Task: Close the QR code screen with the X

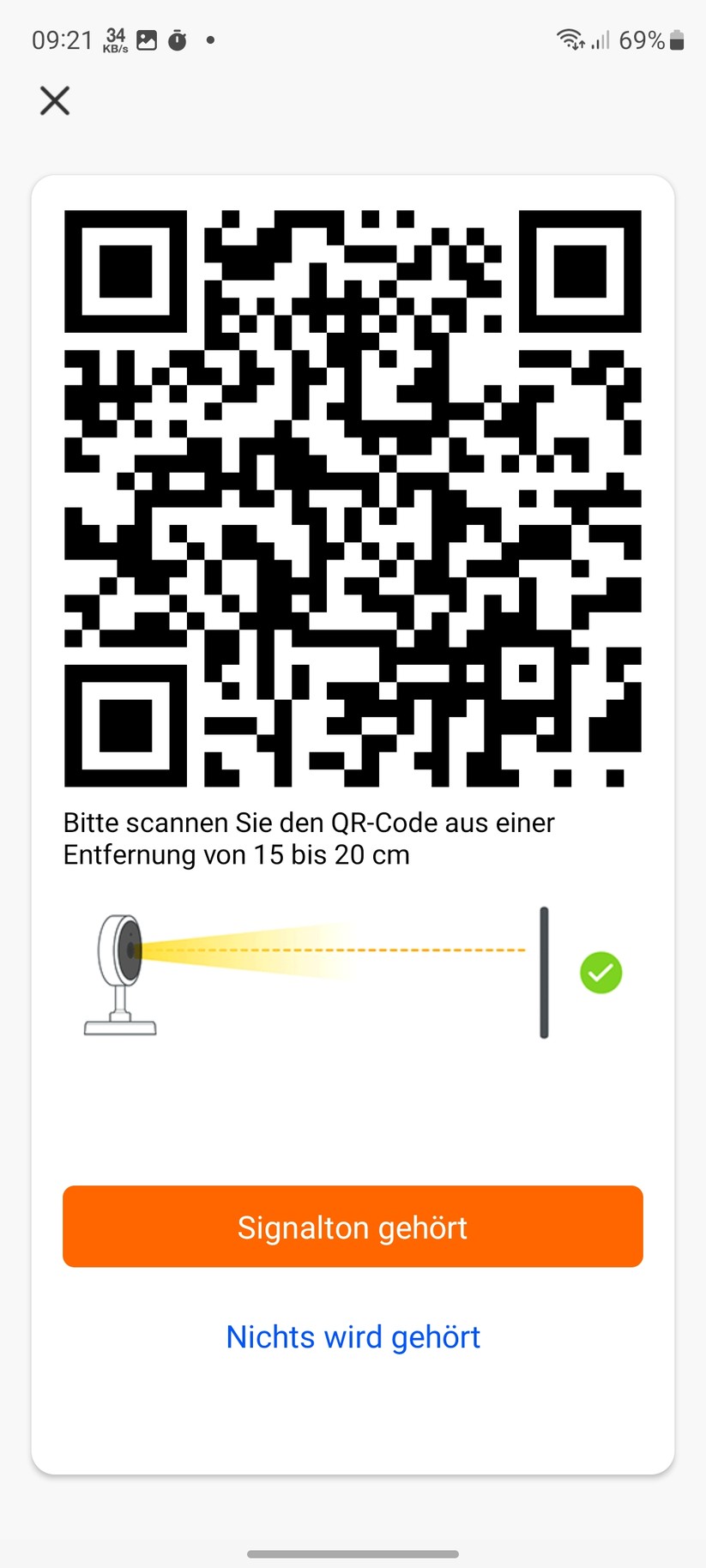Action: click(x=54, y=100)
